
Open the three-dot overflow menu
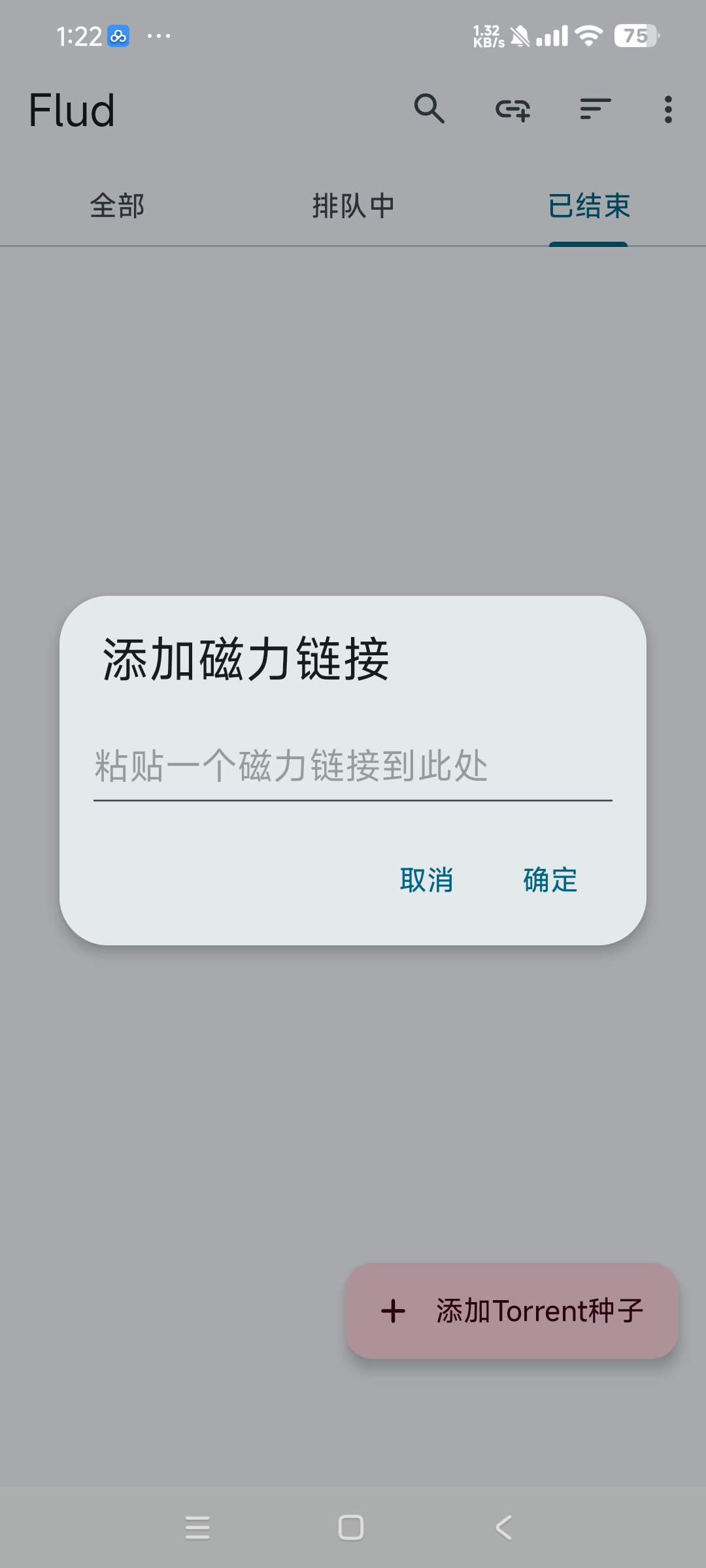[x=667, y=109]
